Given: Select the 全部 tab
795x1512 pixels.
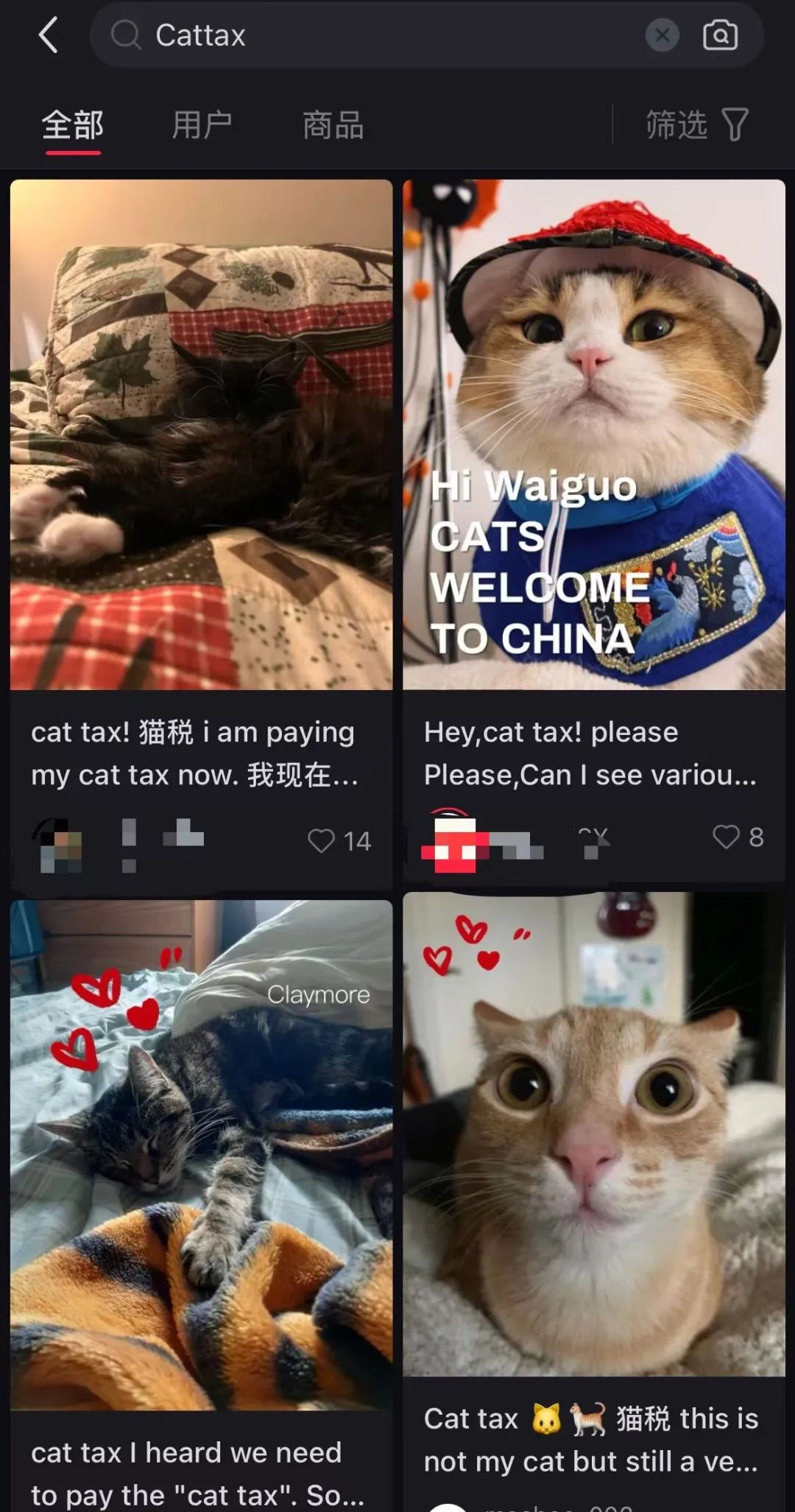Looking at the screenshot, I should coord(72,125).
